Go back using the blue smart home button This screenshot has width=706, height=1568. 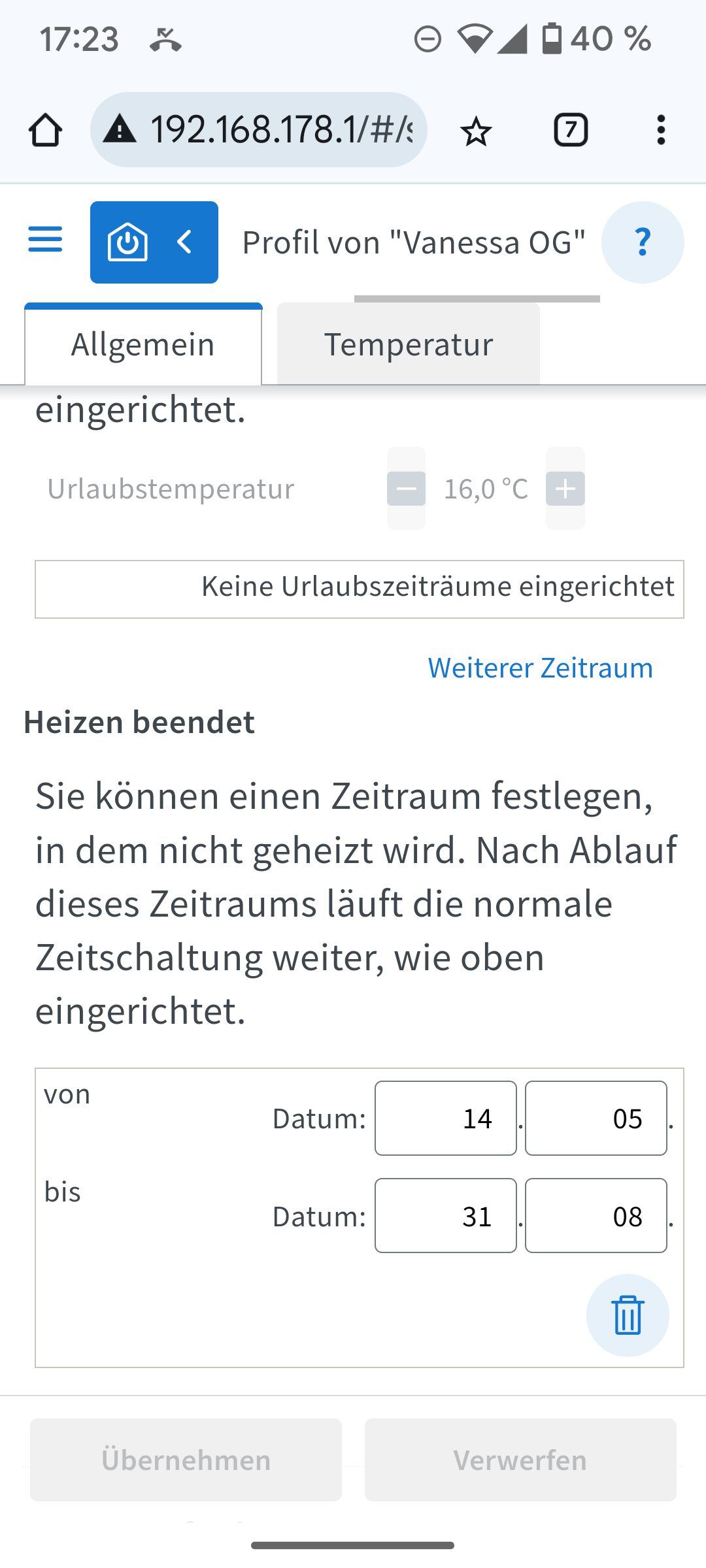tap(154, 242)
